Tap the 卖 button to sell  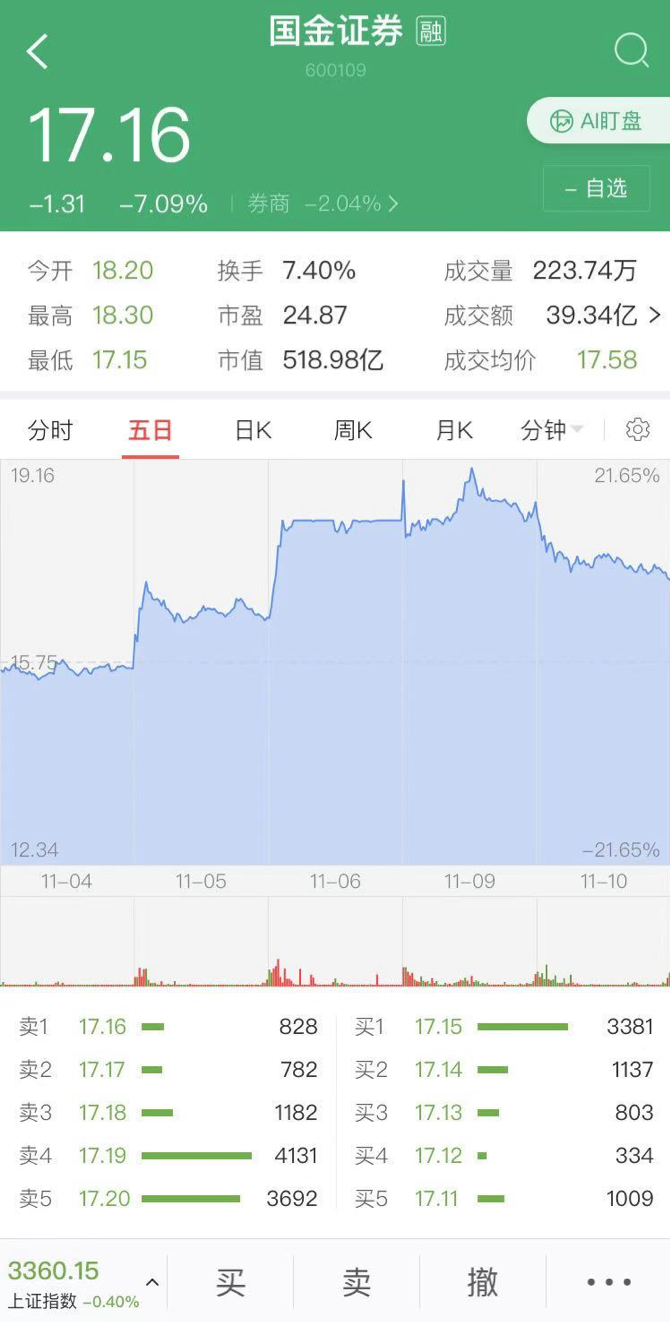pyautogui.click(x=357, y=1282)
